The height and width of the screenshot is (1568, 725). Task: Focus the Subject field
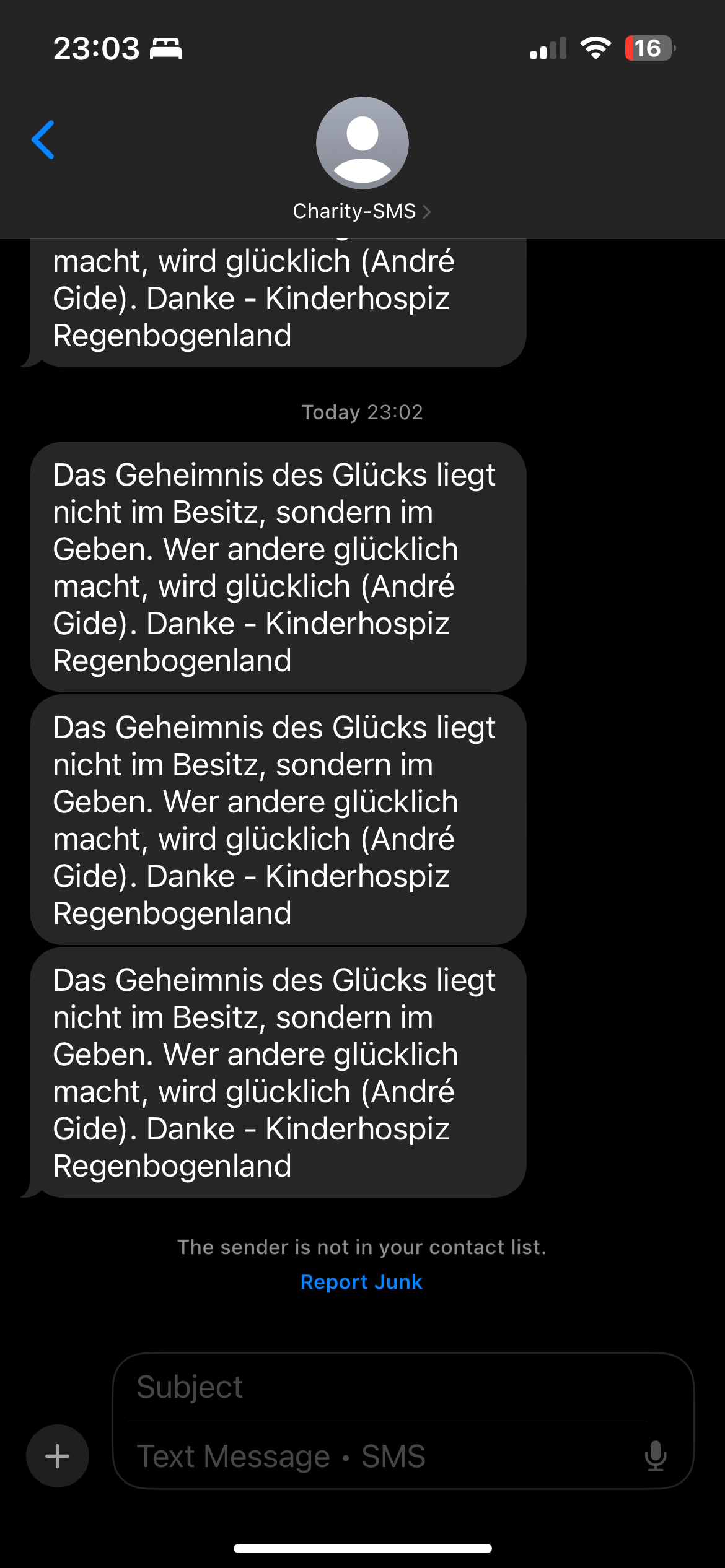pyautogui.click(x=388, y=1387)
